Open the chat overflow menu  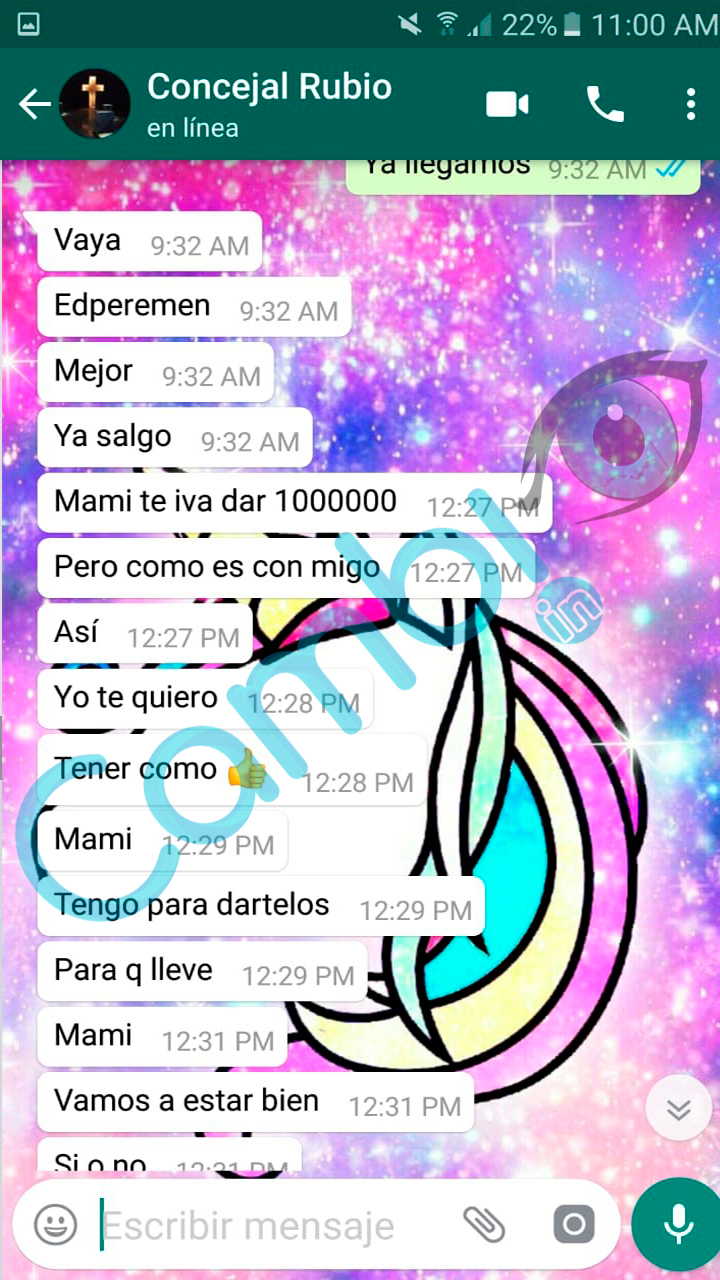coord(690,104)
